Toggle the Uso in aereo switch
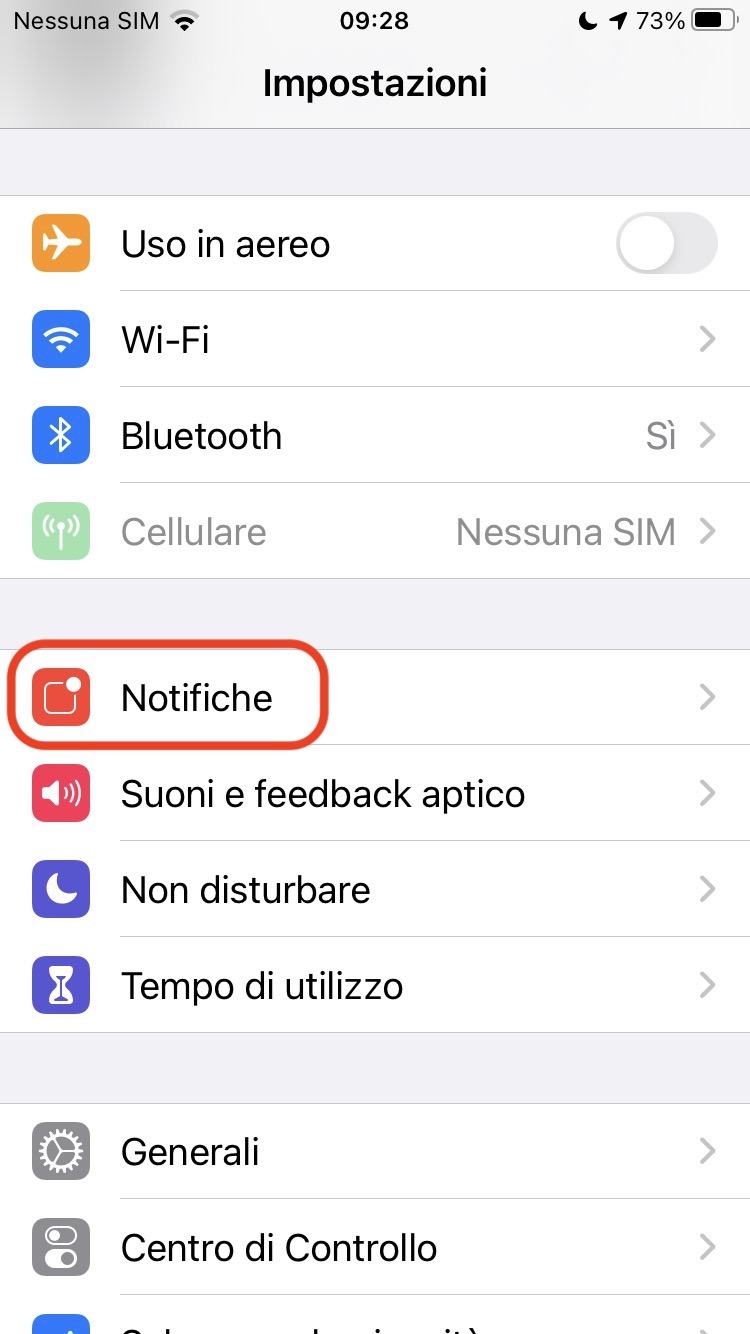750x1334 pixels. (x=666, y=244)
